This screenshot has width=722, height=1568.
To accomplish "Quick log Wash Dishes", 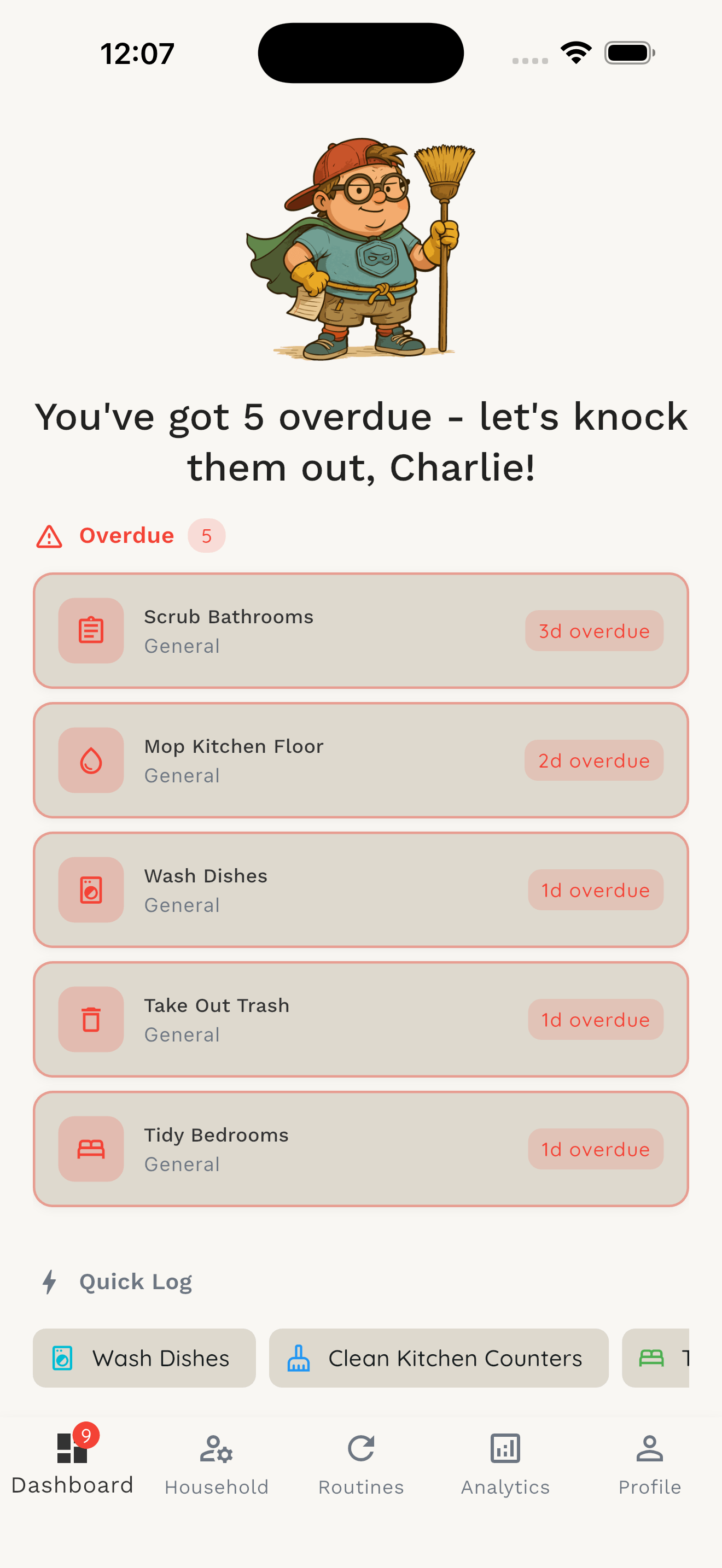I will coord(144,1358).
